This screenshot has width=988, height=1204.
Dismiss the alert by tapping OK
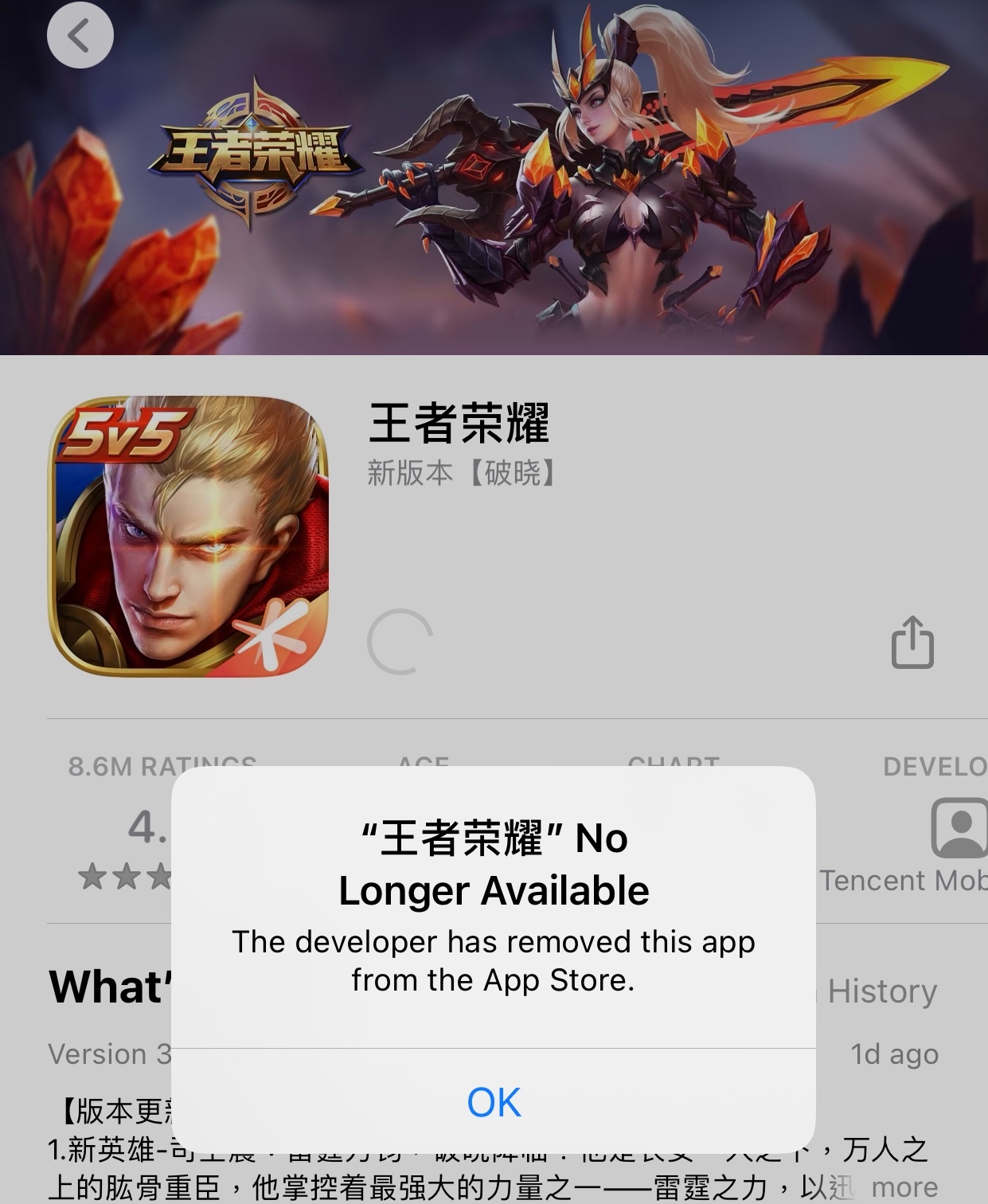[x=494, y=1102]
